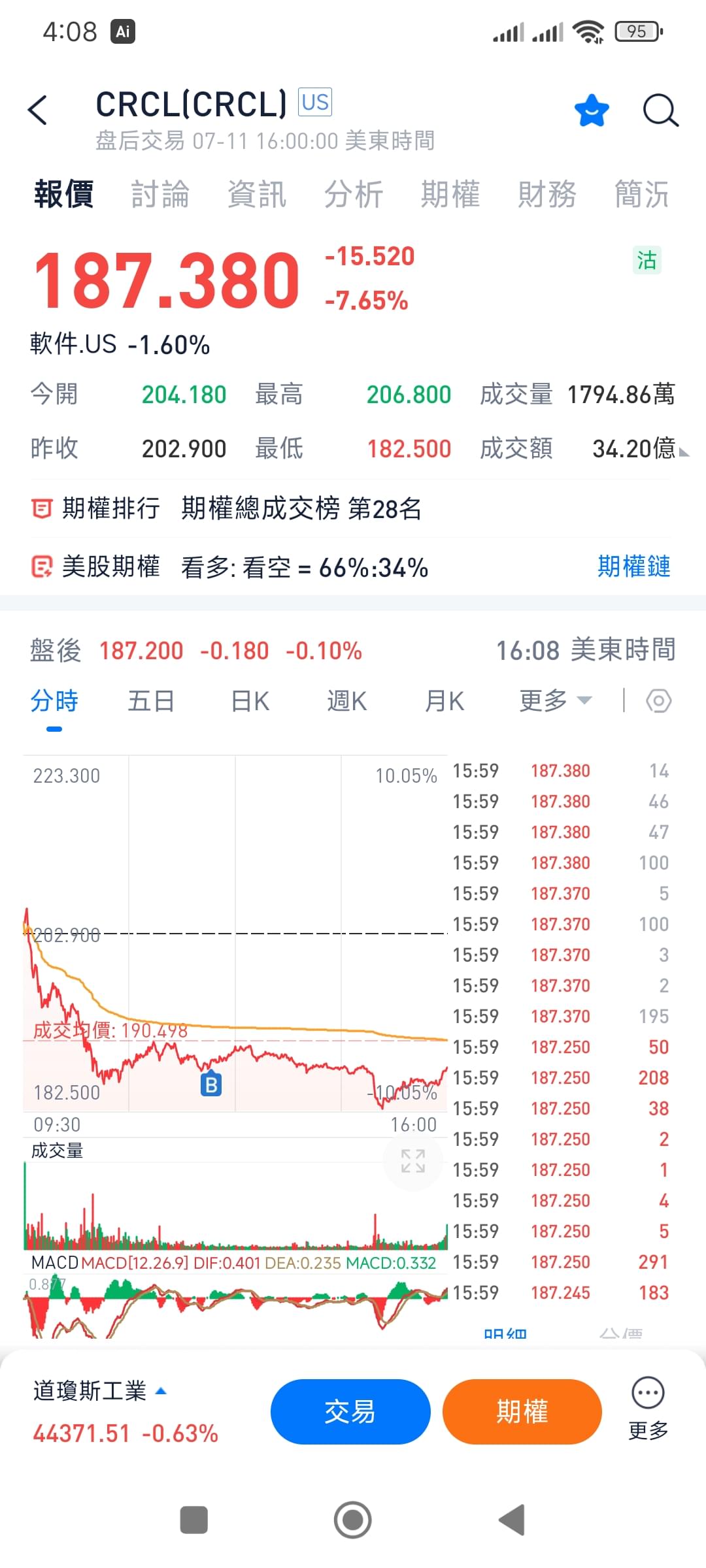Open the 簡況 tab
The image size is (706, 1568).
click(x=642, y=194)
